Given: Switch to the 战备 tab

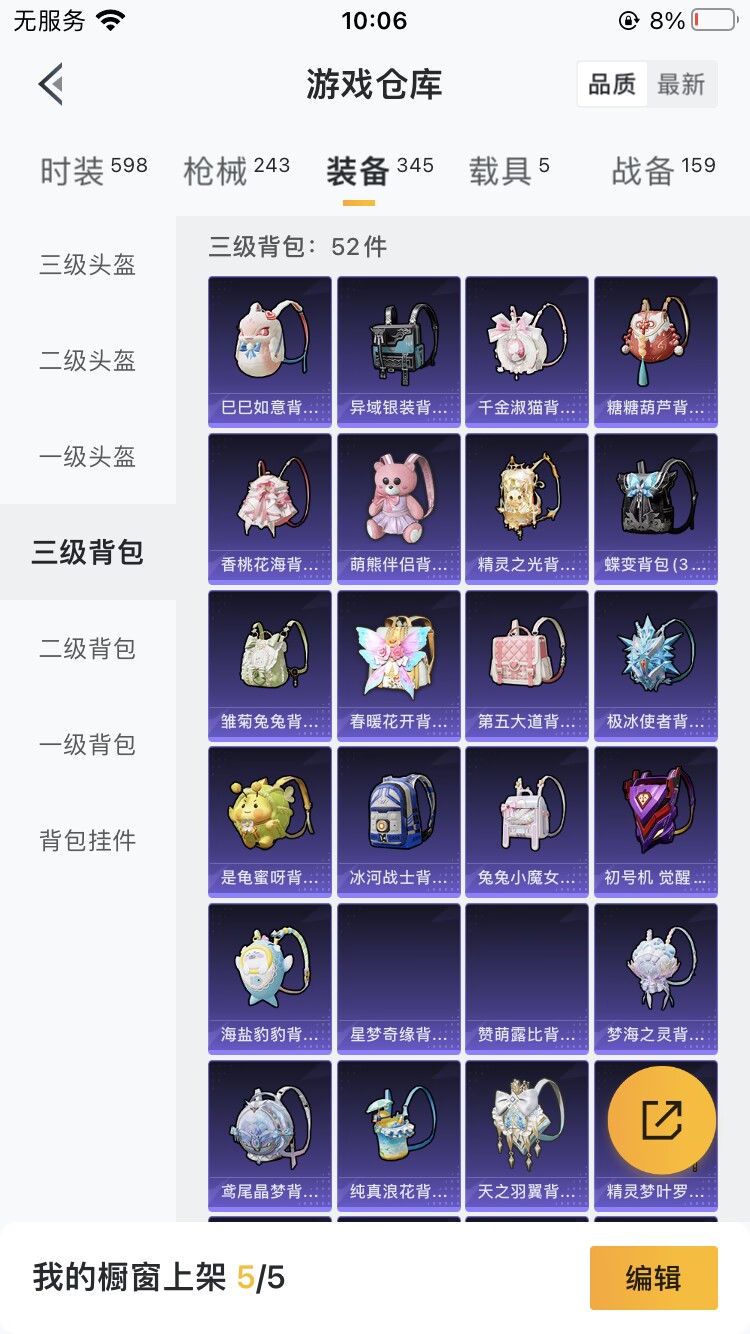Looking at the screenshot, I should click(x=663, y=170).
